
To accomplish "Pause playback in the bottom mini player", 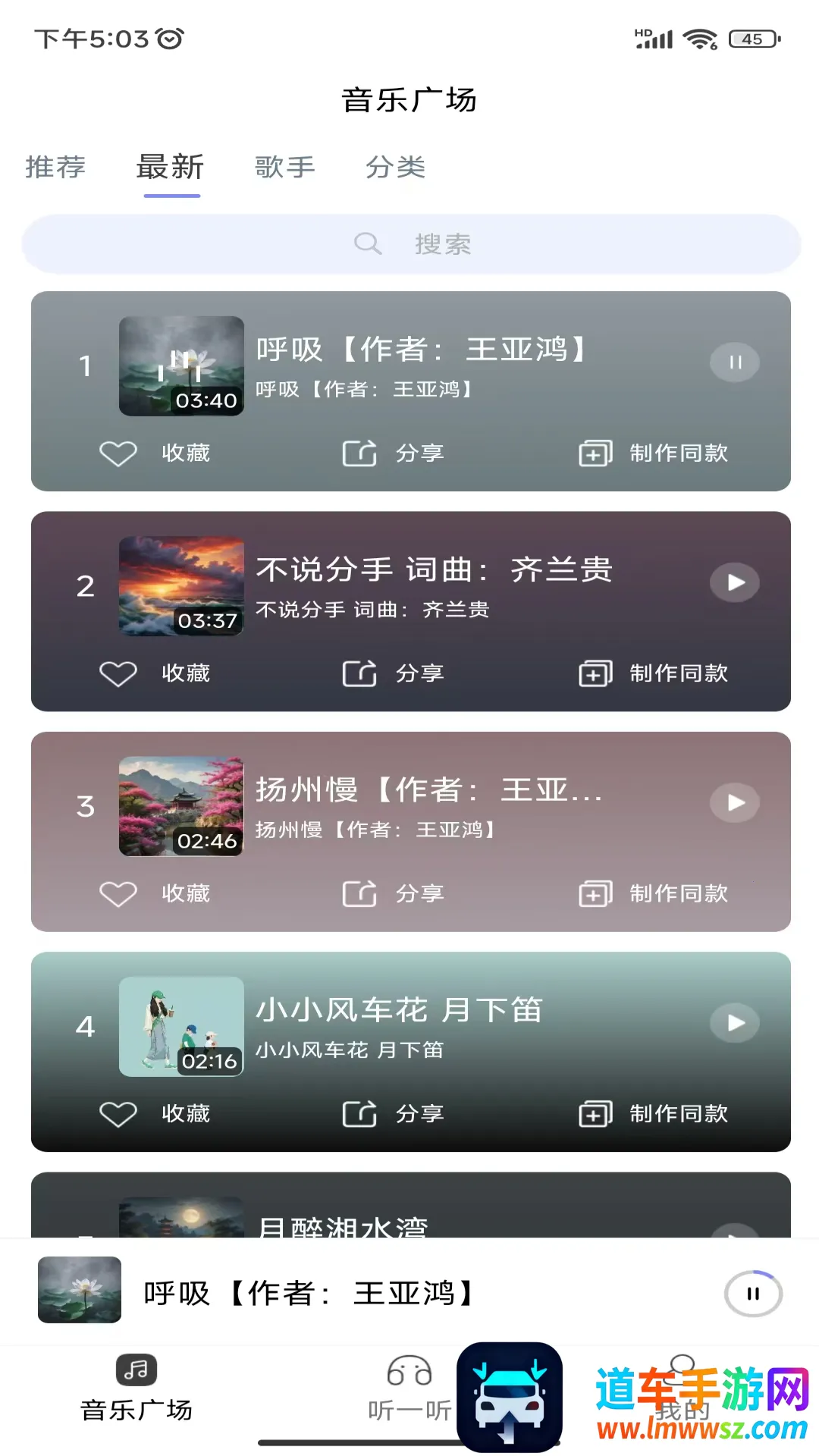I will 752,1294.
